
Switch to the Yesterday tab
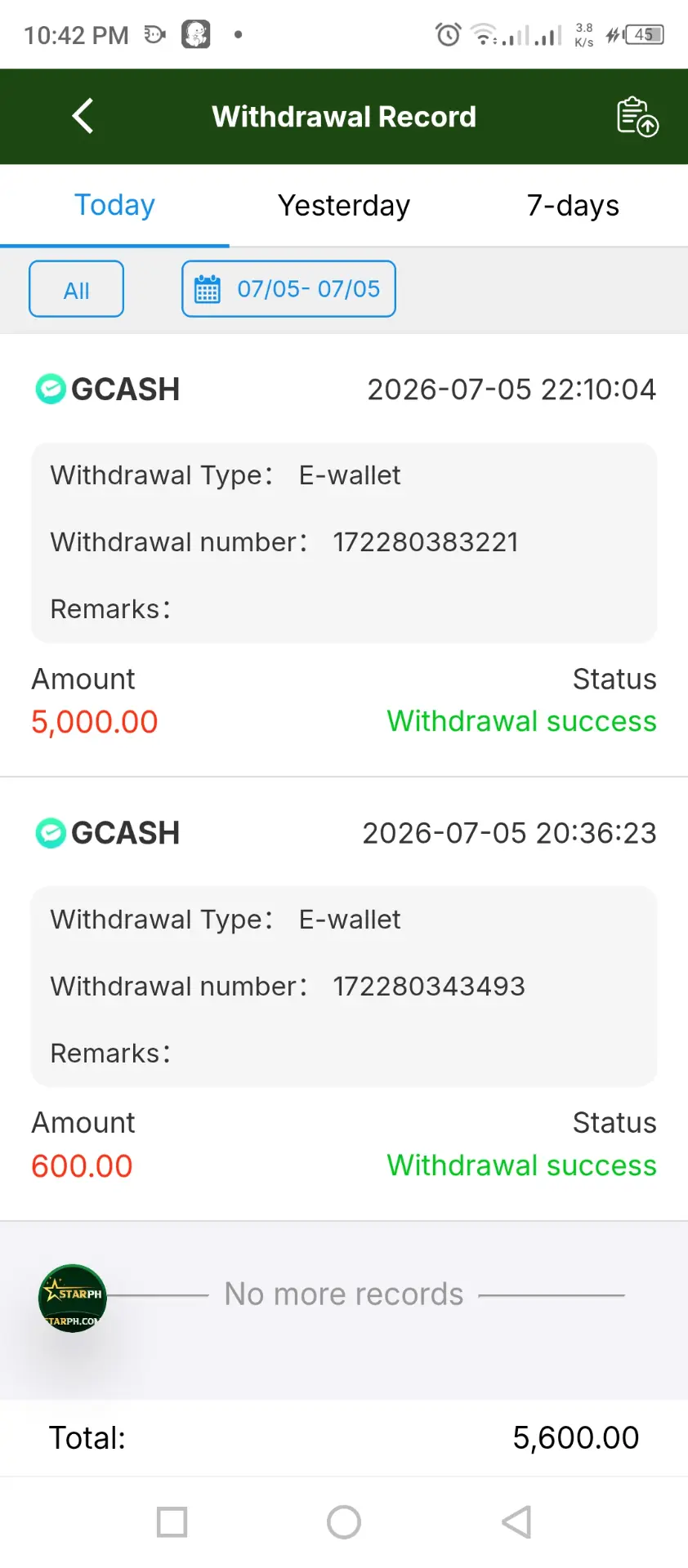pos(344,205)
